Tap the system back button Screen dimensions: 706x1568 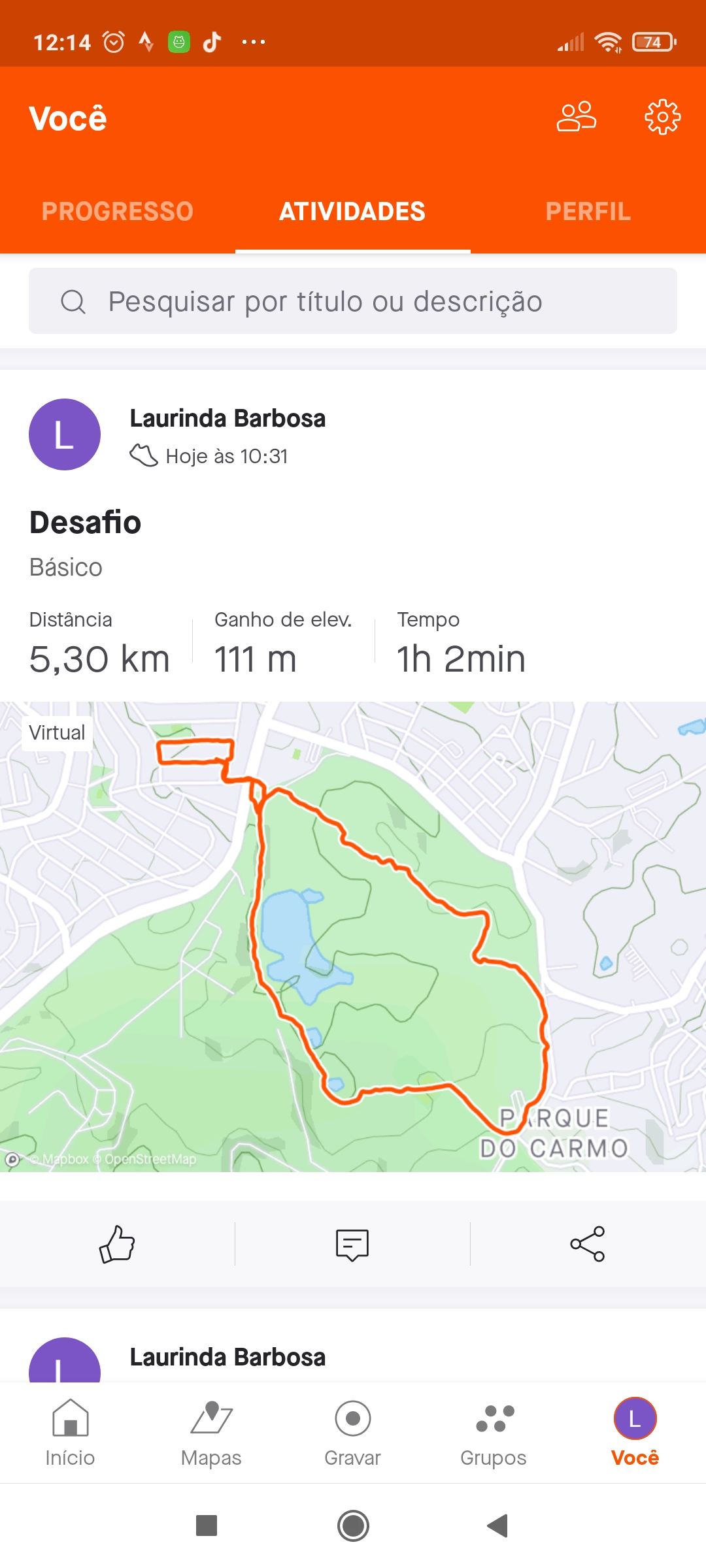pyautogui.click(x=497, y=1526)
